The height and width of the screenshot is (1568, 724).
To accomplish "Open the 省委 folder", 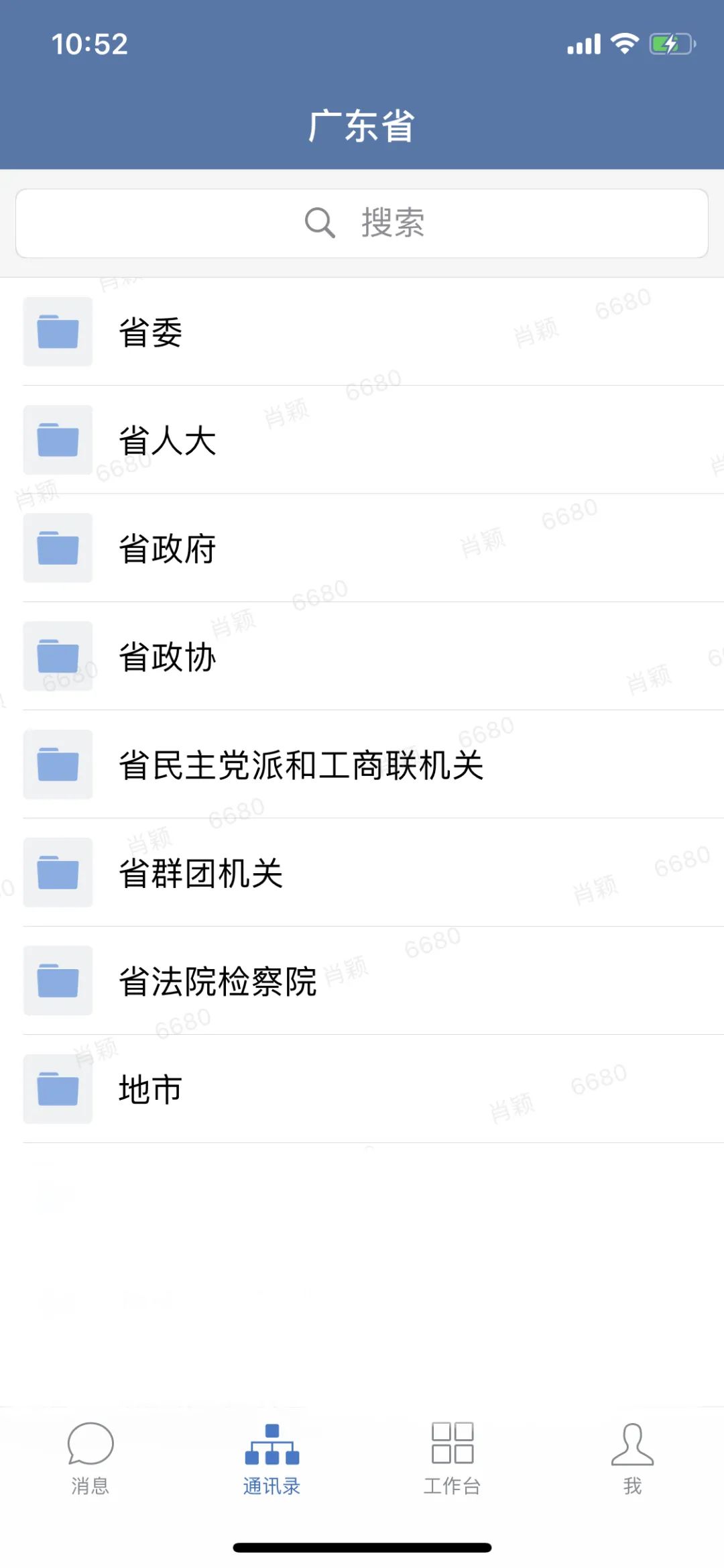I will pyautogui.click(x=362, y=332).
